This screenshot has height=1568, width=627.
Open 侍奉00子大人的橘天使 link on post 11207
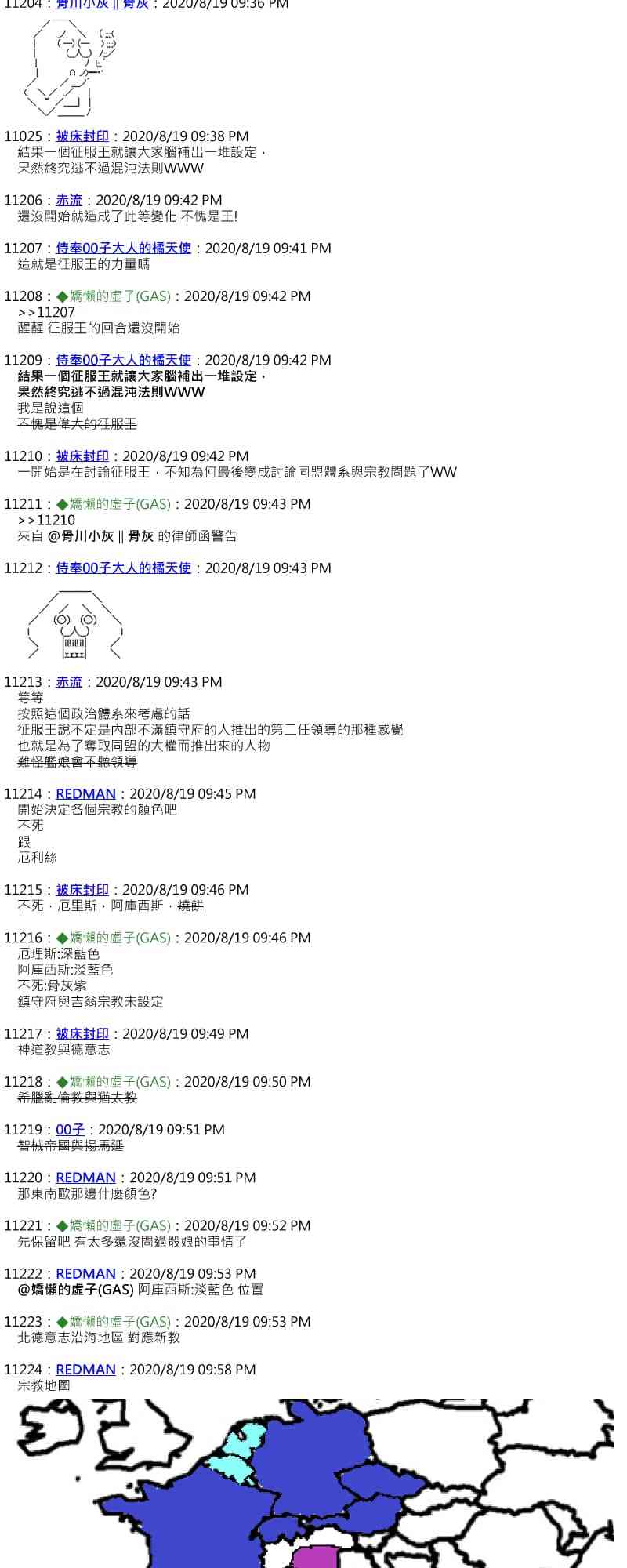coord(123,249)
